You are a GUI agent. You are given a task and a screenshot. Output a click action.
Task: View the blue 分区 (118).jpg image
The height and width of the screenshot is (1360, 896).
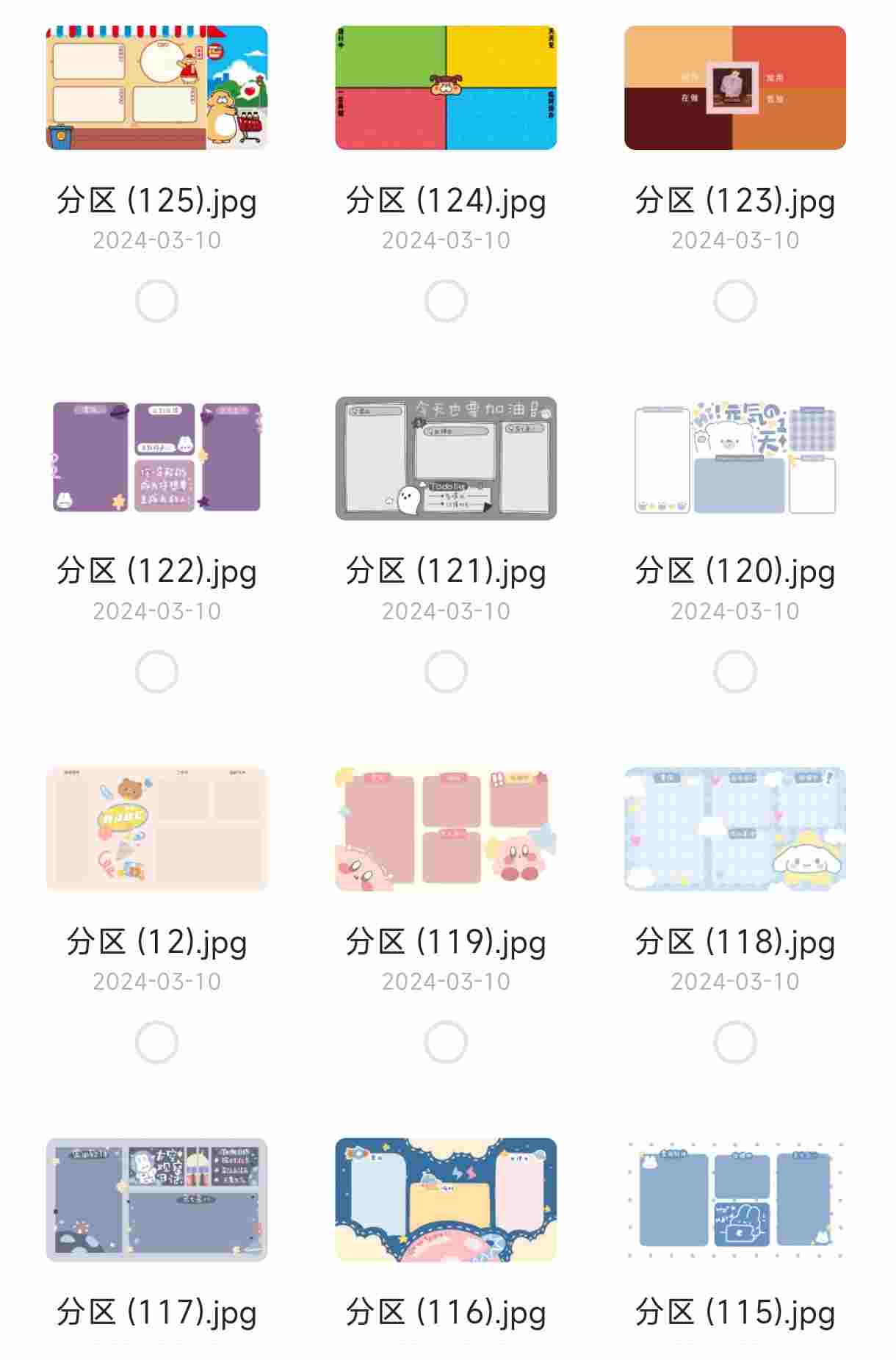(x=735, y=829)
